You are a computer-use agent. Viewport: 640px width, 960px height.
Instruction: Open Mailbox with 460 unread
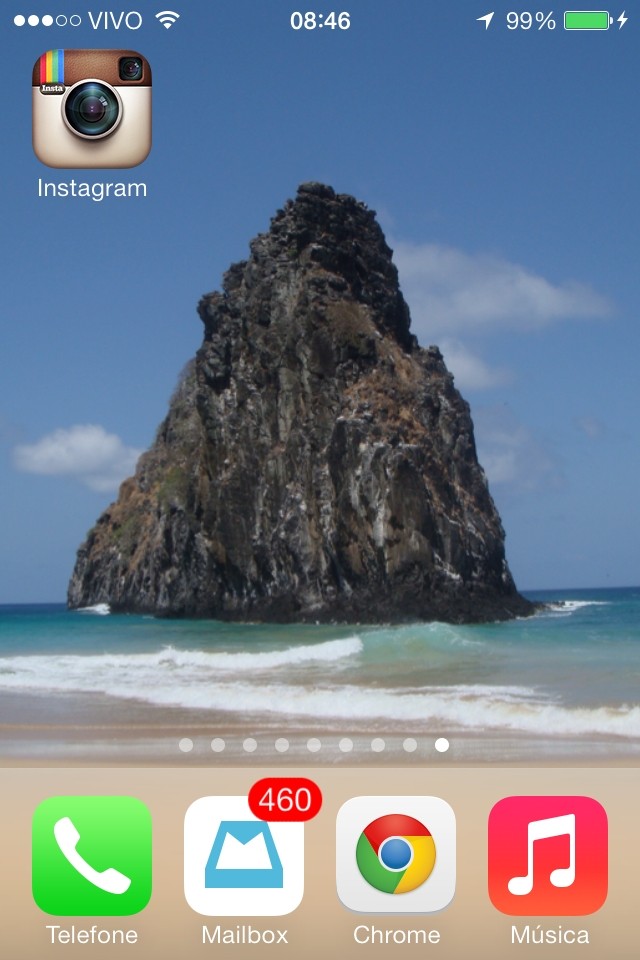tap(244, 856)
